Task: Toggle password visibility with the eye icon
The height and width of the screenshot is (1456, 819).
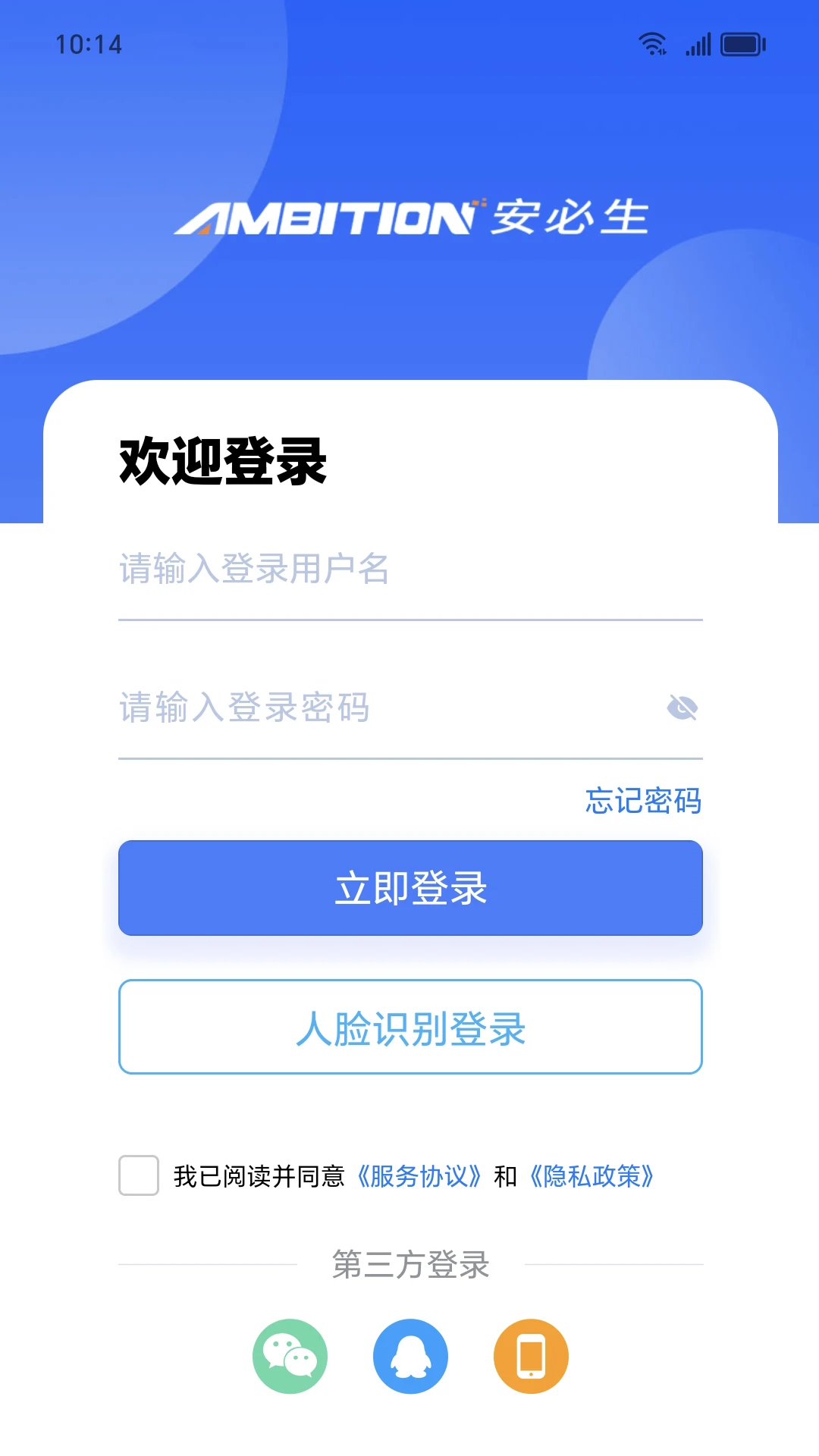Action: (x=682, y=706)
